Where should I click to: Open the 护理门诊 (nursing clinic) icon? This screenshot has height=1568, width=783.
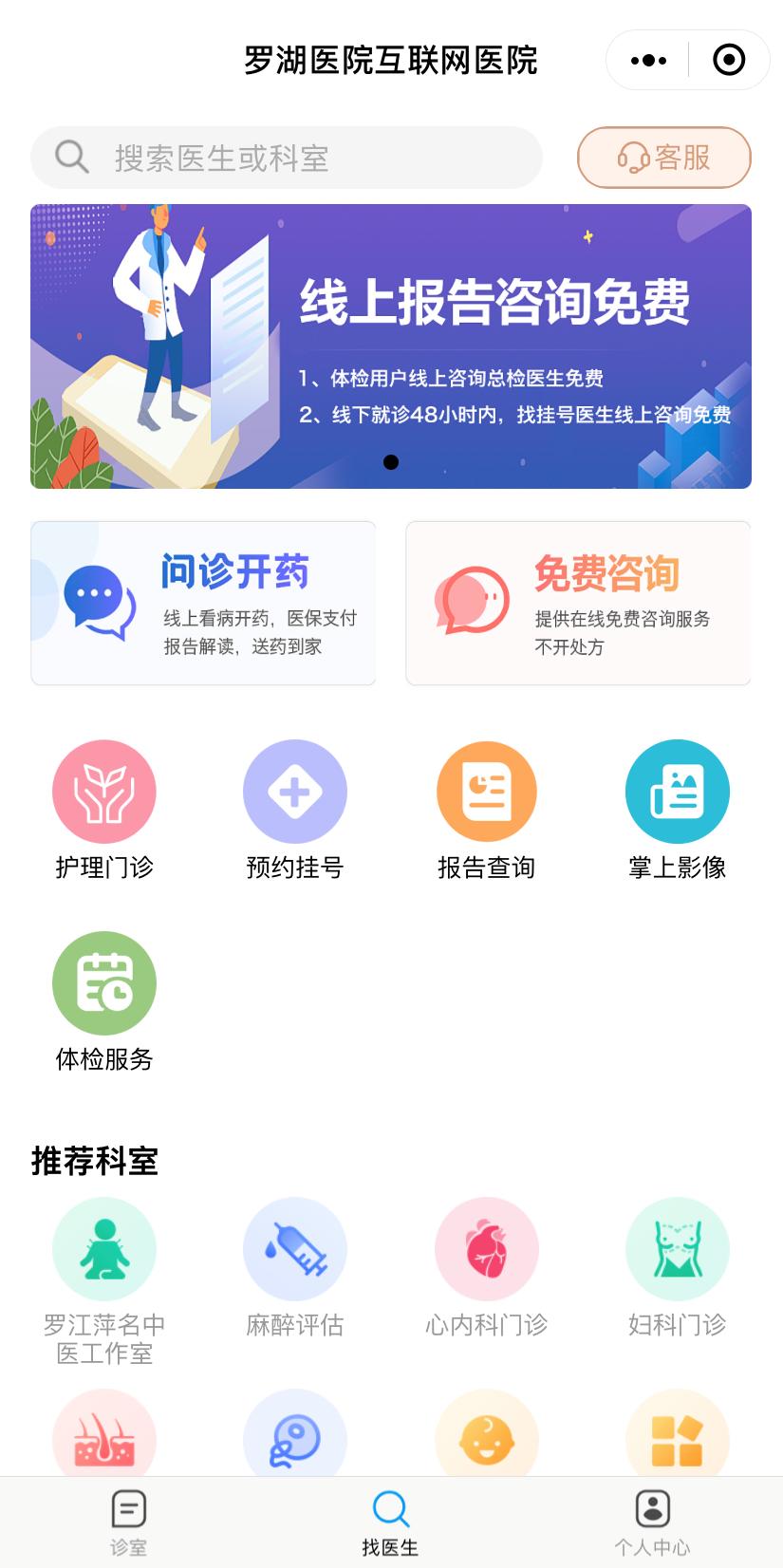[x=104, y=807]
